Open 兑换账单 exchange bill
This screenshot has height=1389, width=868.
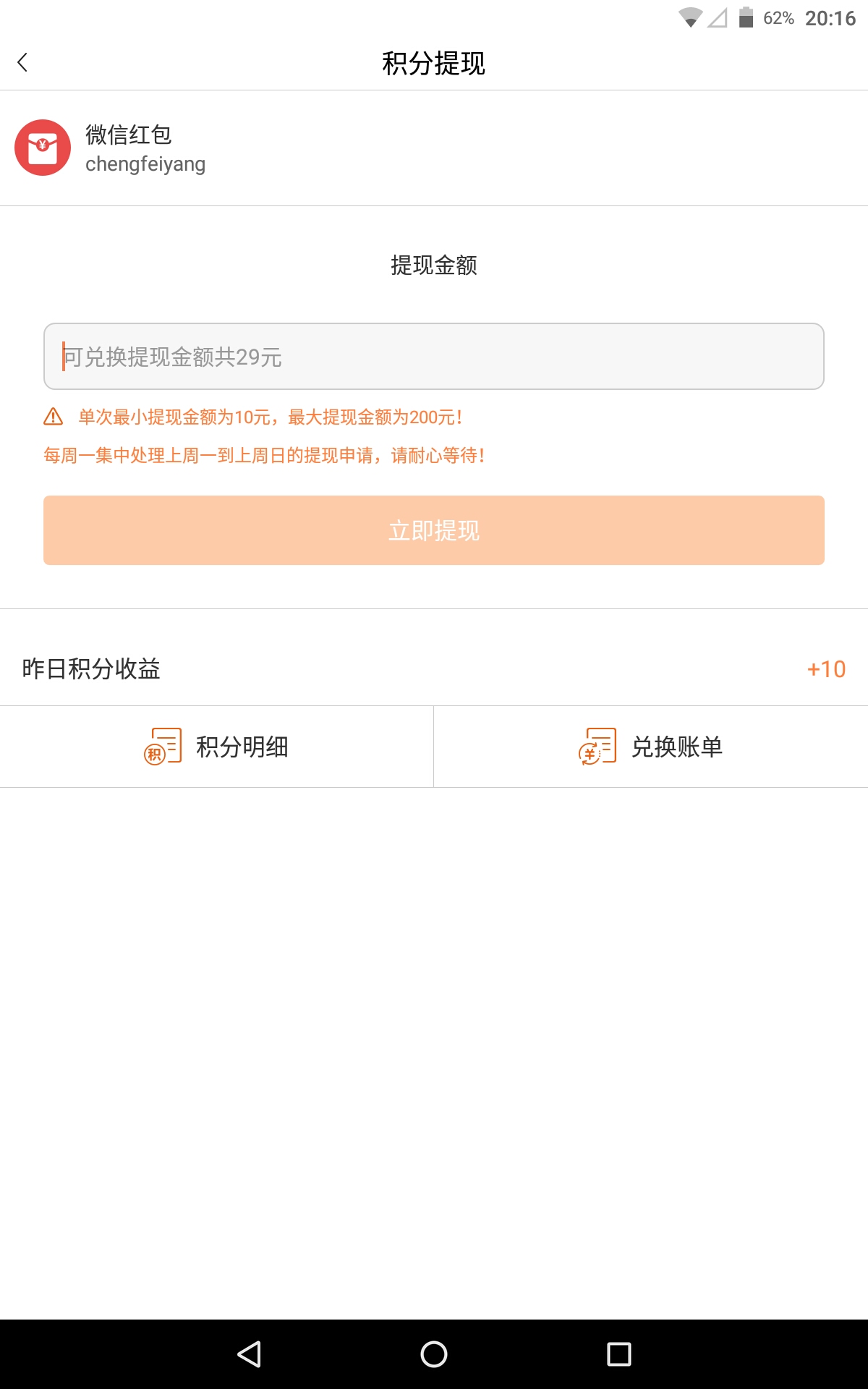pos(651,747)
